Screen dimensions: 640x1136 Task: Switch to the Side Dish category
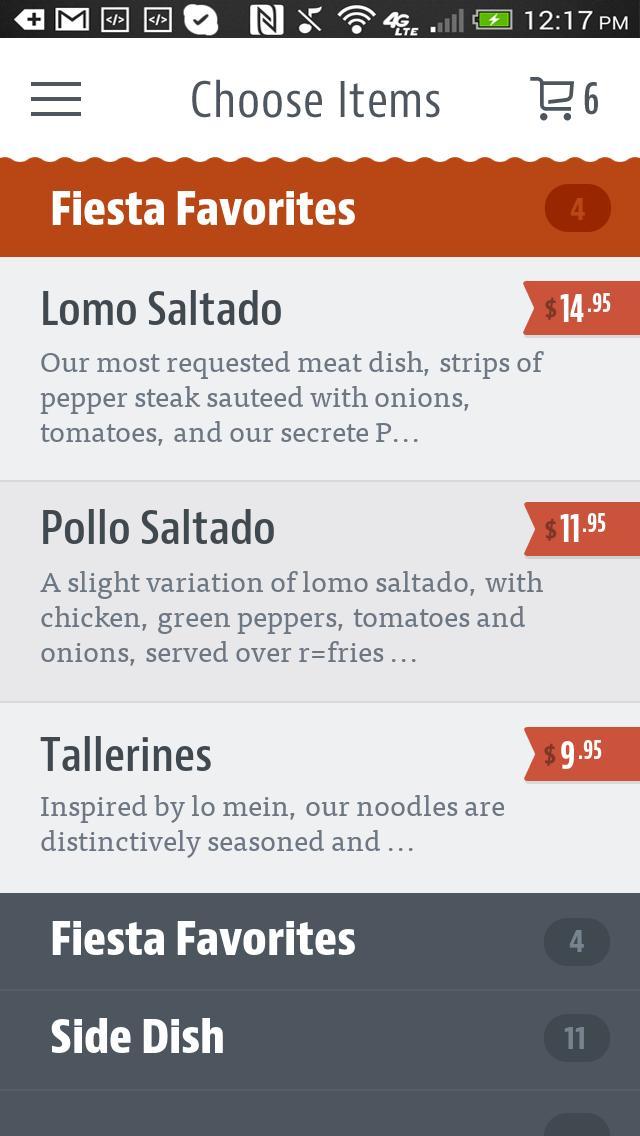pyautogui.click(x=320, y=1039)
